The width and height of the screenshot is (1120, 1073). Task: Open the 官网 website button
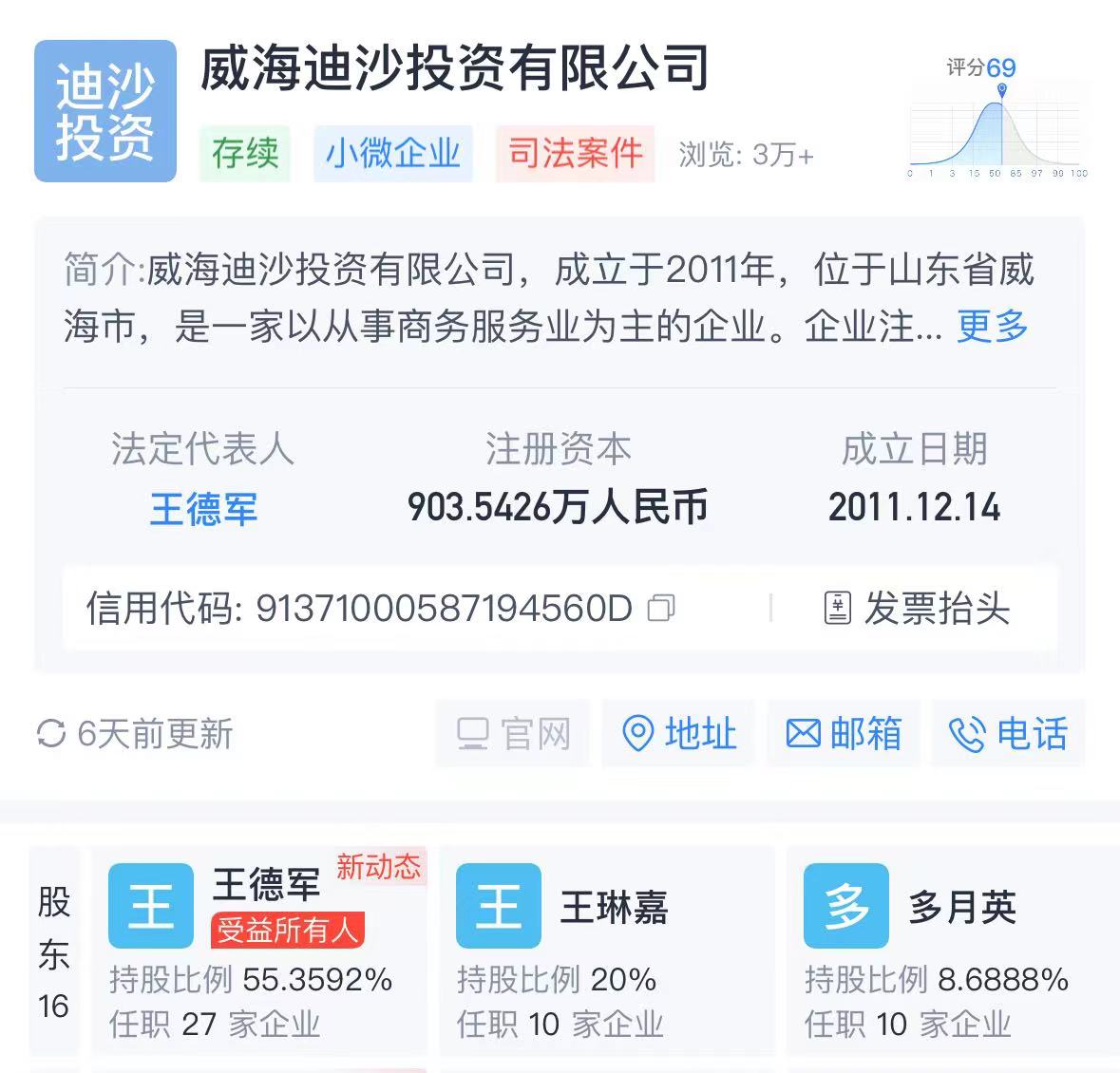[513, 734]
